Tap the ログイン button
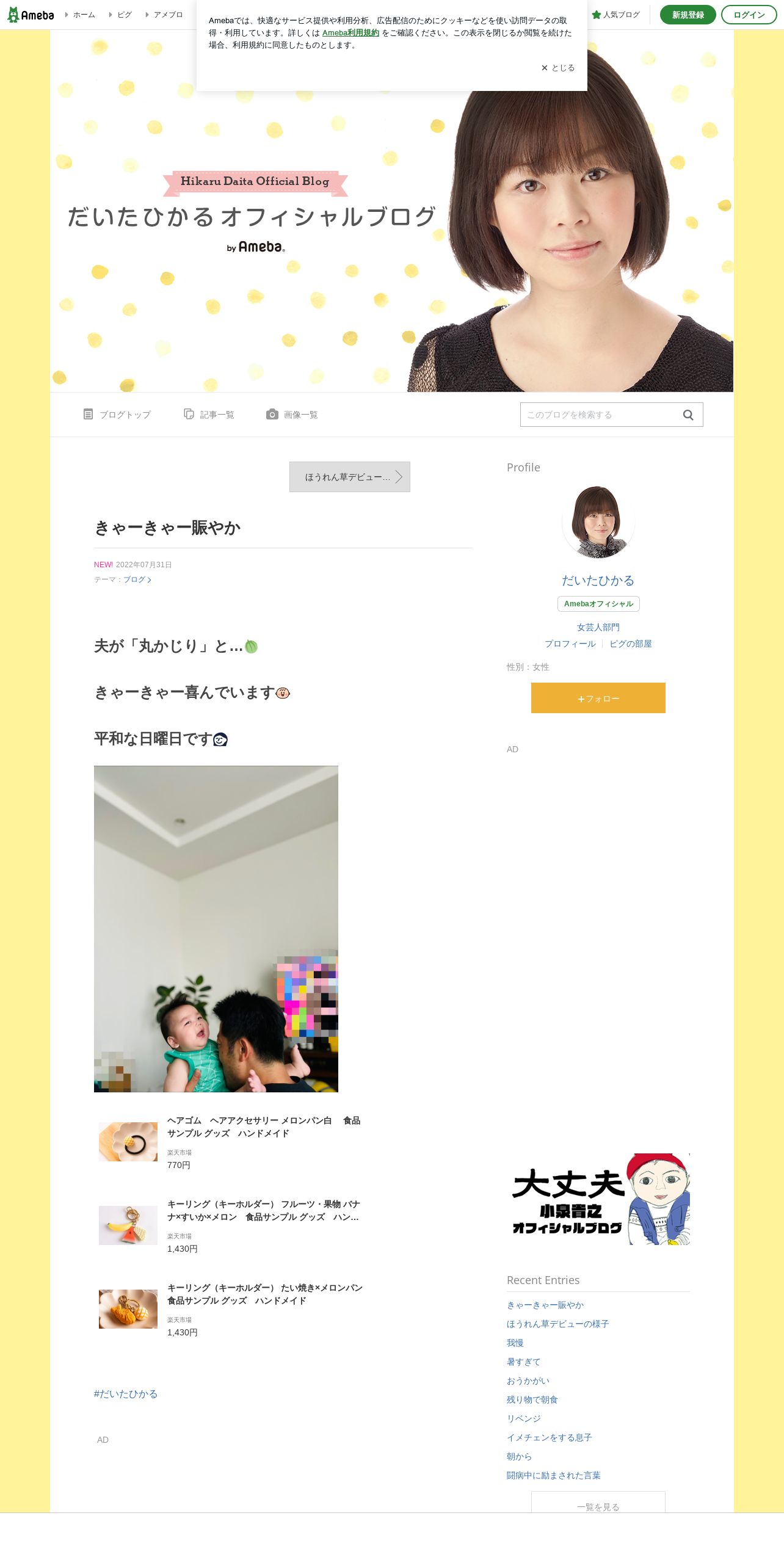 pos(749,15)
